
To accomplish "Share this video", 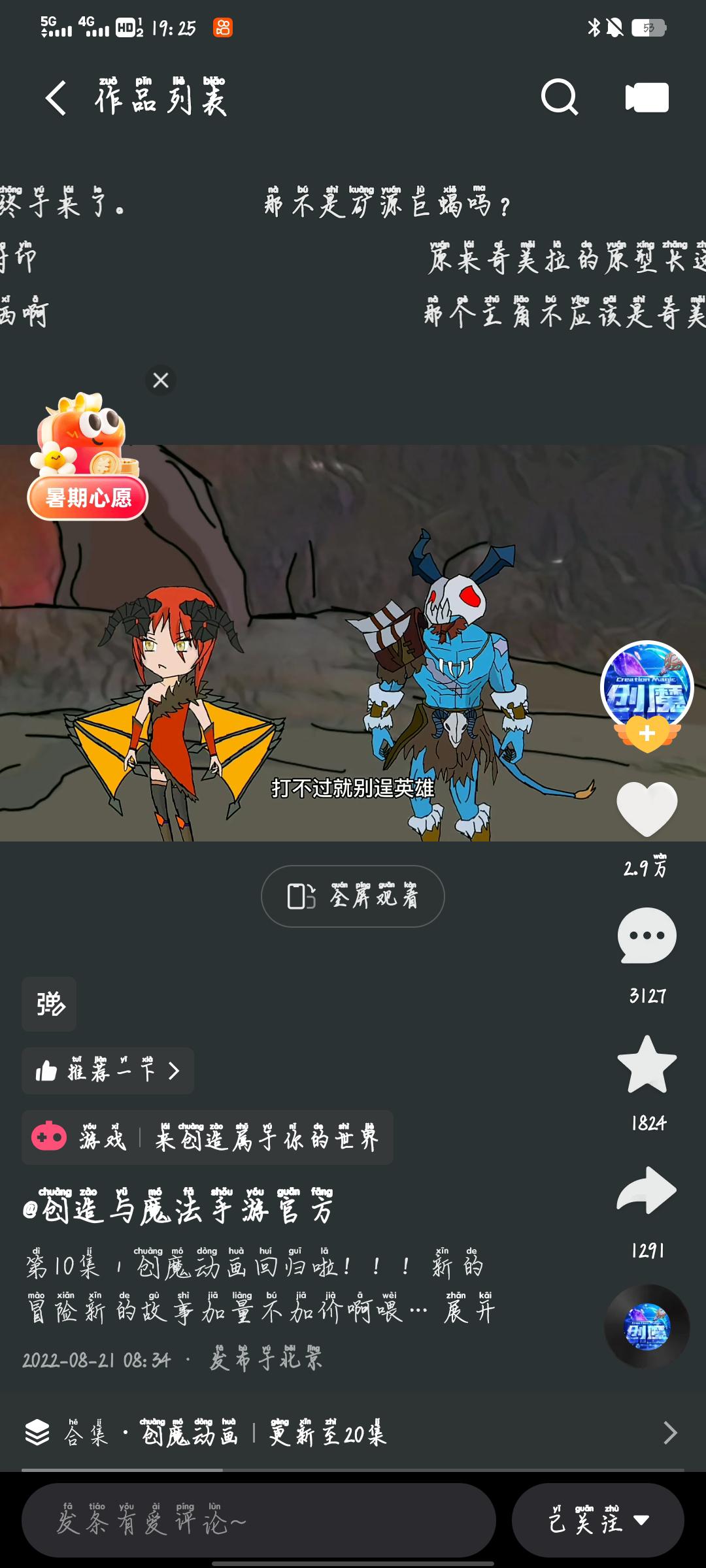I will [x=647, y=1190].
